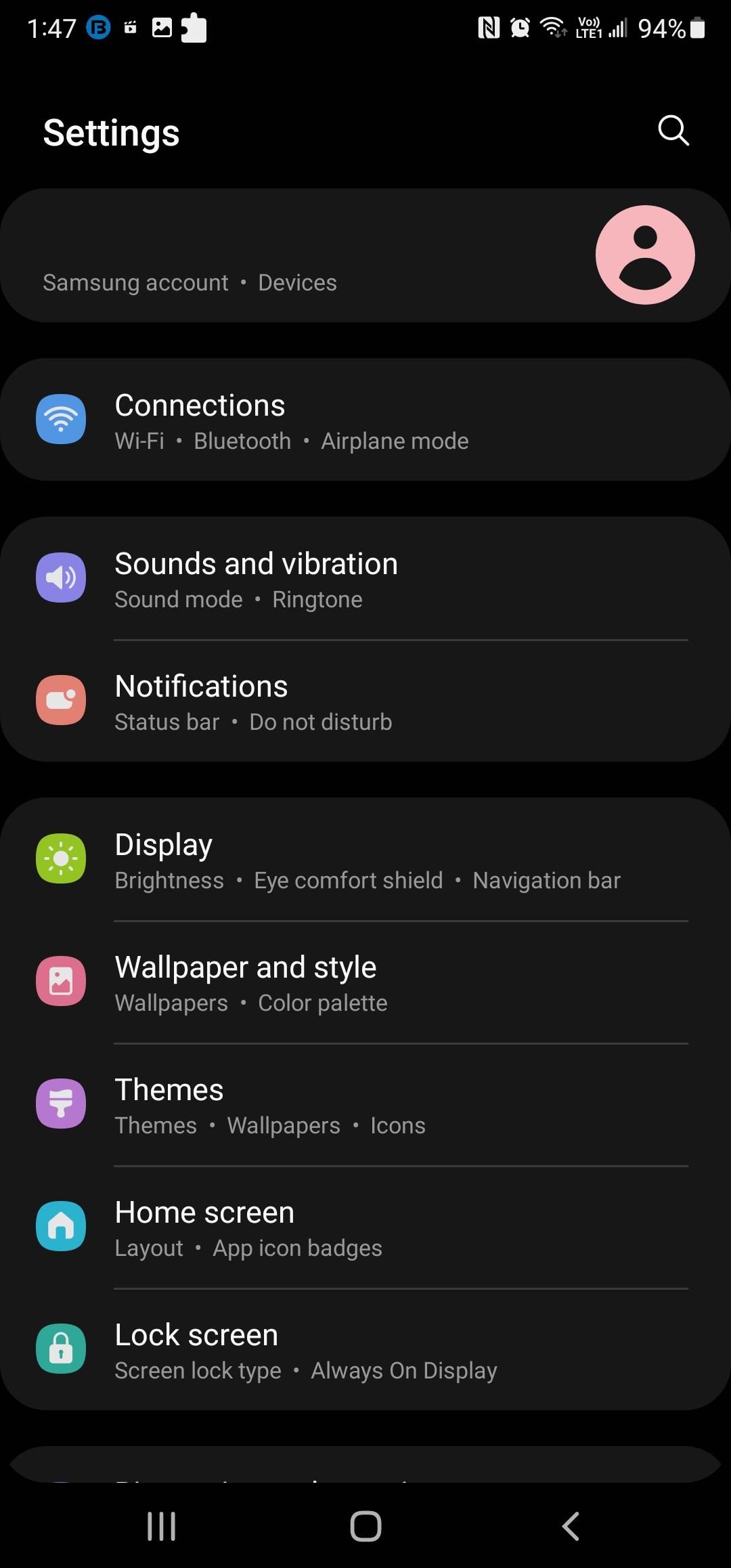
Task: Open Wallpaper and style settings
Action: point(365,981)
